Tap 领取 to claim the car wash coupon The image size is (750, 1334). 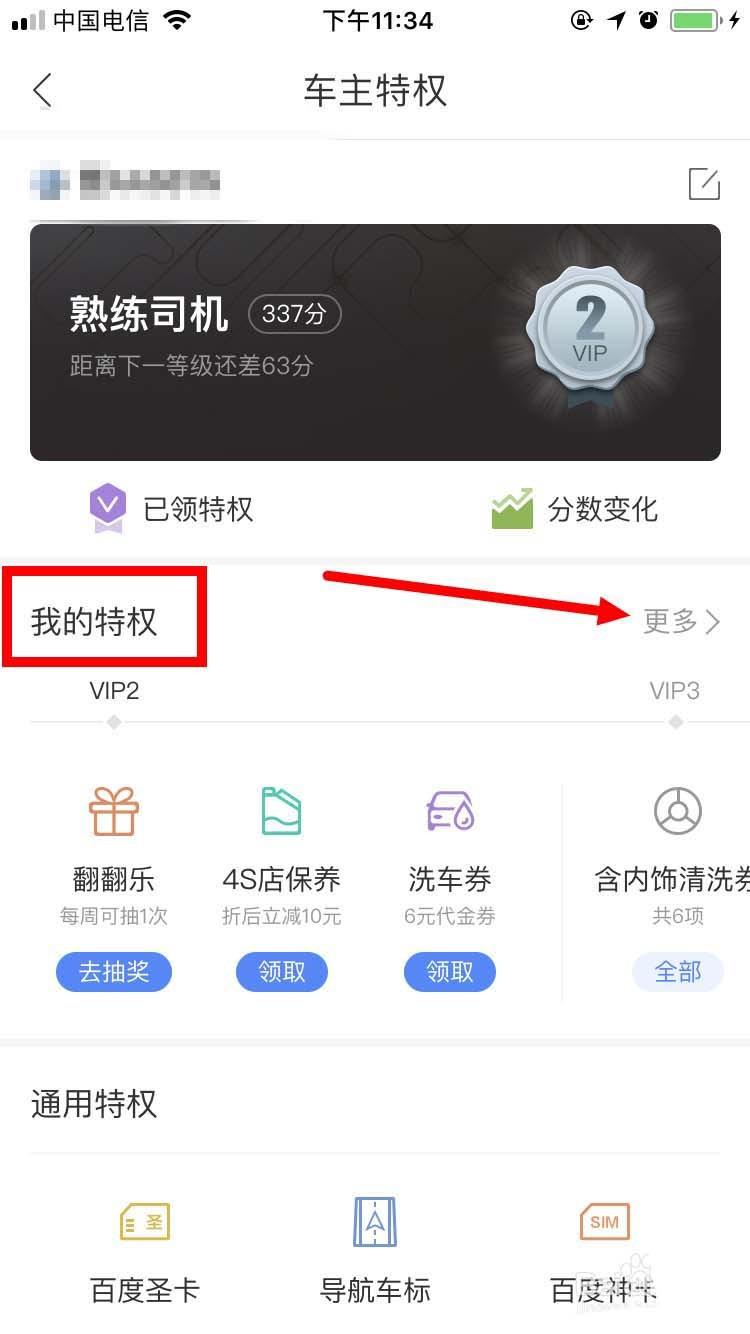[x=449, y=971]
